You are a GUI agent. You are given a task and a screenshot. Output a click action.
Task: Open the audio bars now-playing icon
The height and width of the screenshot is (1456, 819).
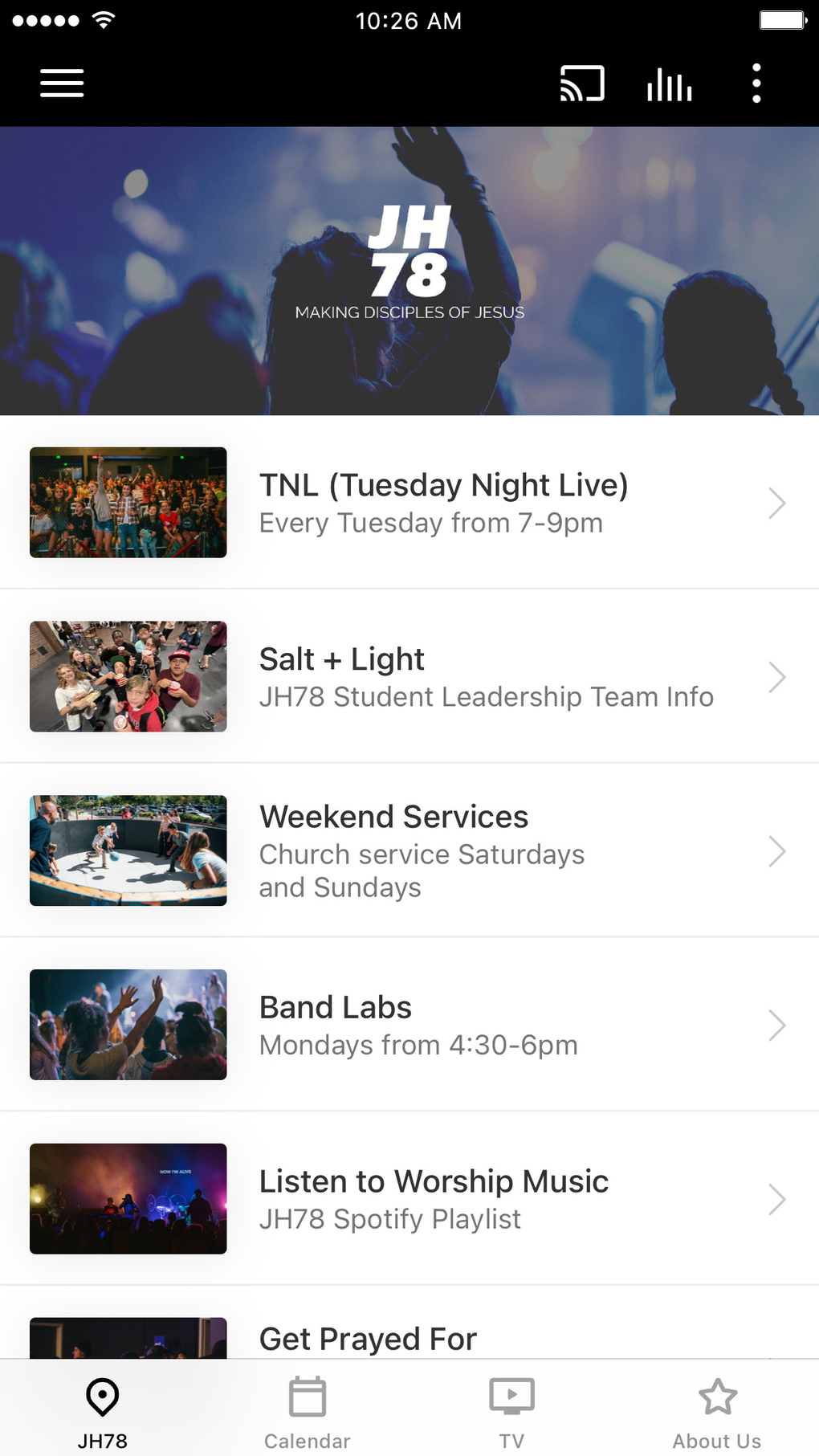[670, 84]
